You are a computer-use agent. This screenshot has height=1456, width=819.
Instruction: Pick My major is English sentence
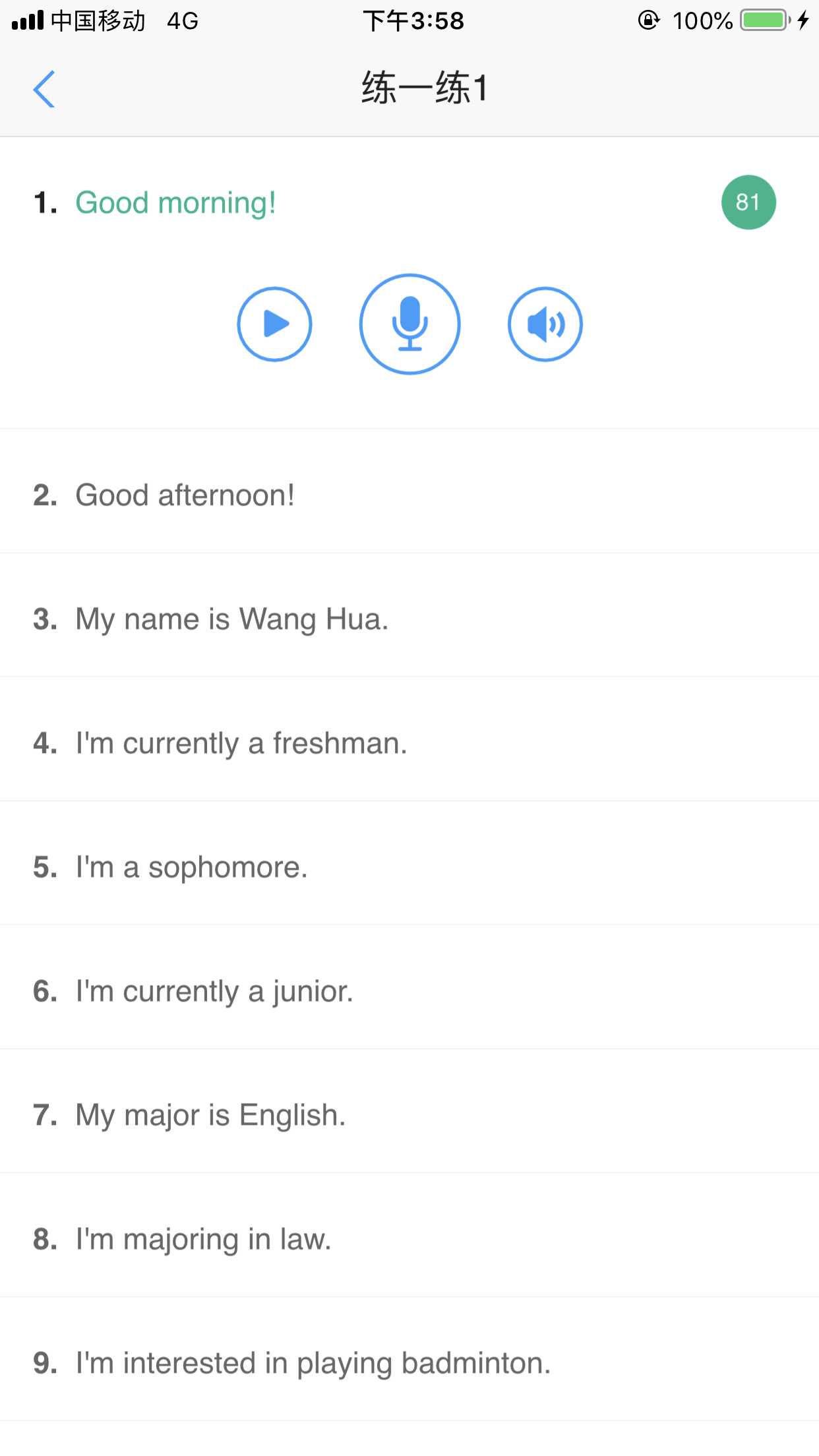(210, 1115)
